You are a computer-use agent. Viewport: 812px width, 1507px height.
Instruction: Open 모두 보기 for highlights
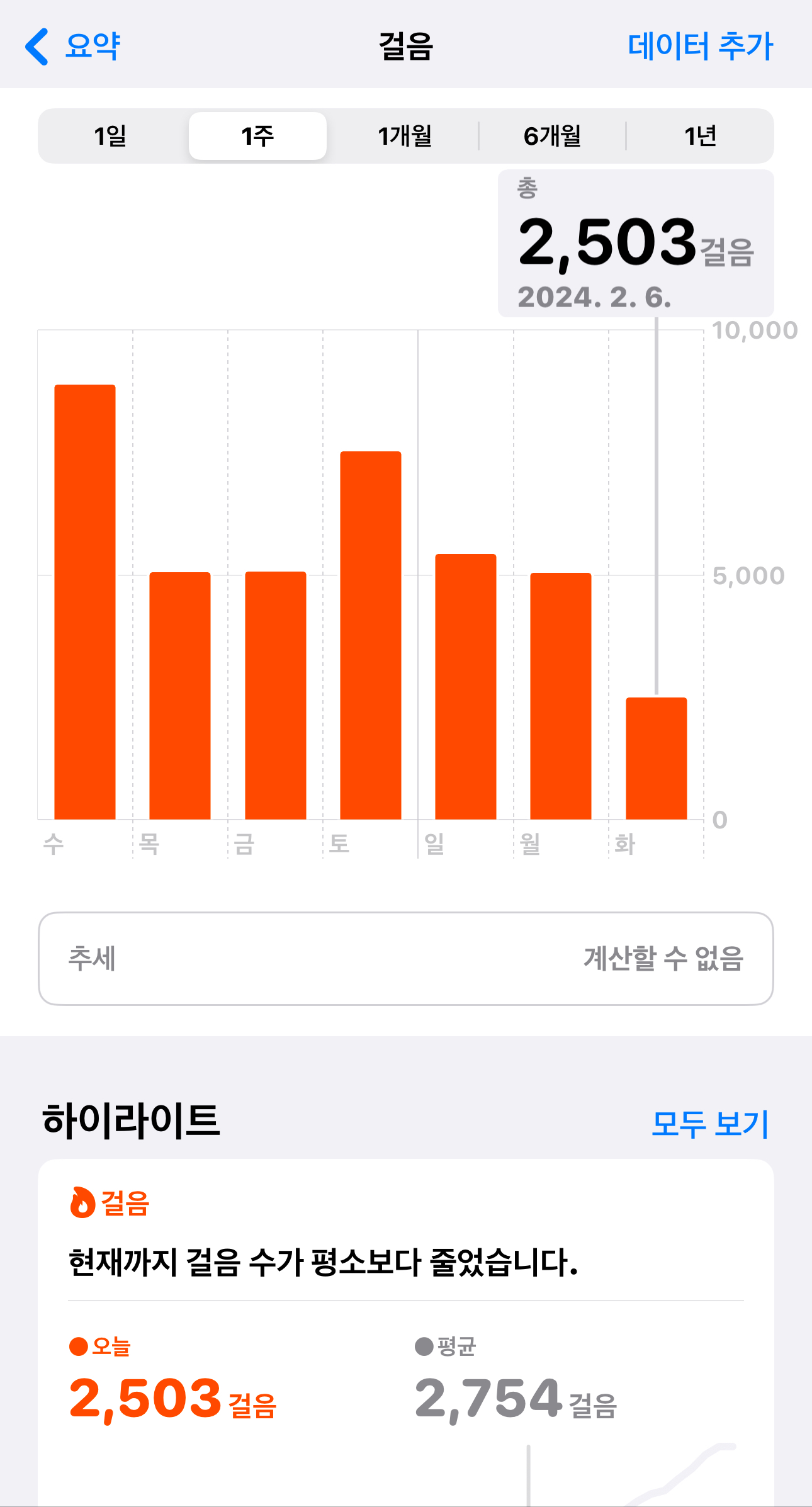(x=709, y=1124)
